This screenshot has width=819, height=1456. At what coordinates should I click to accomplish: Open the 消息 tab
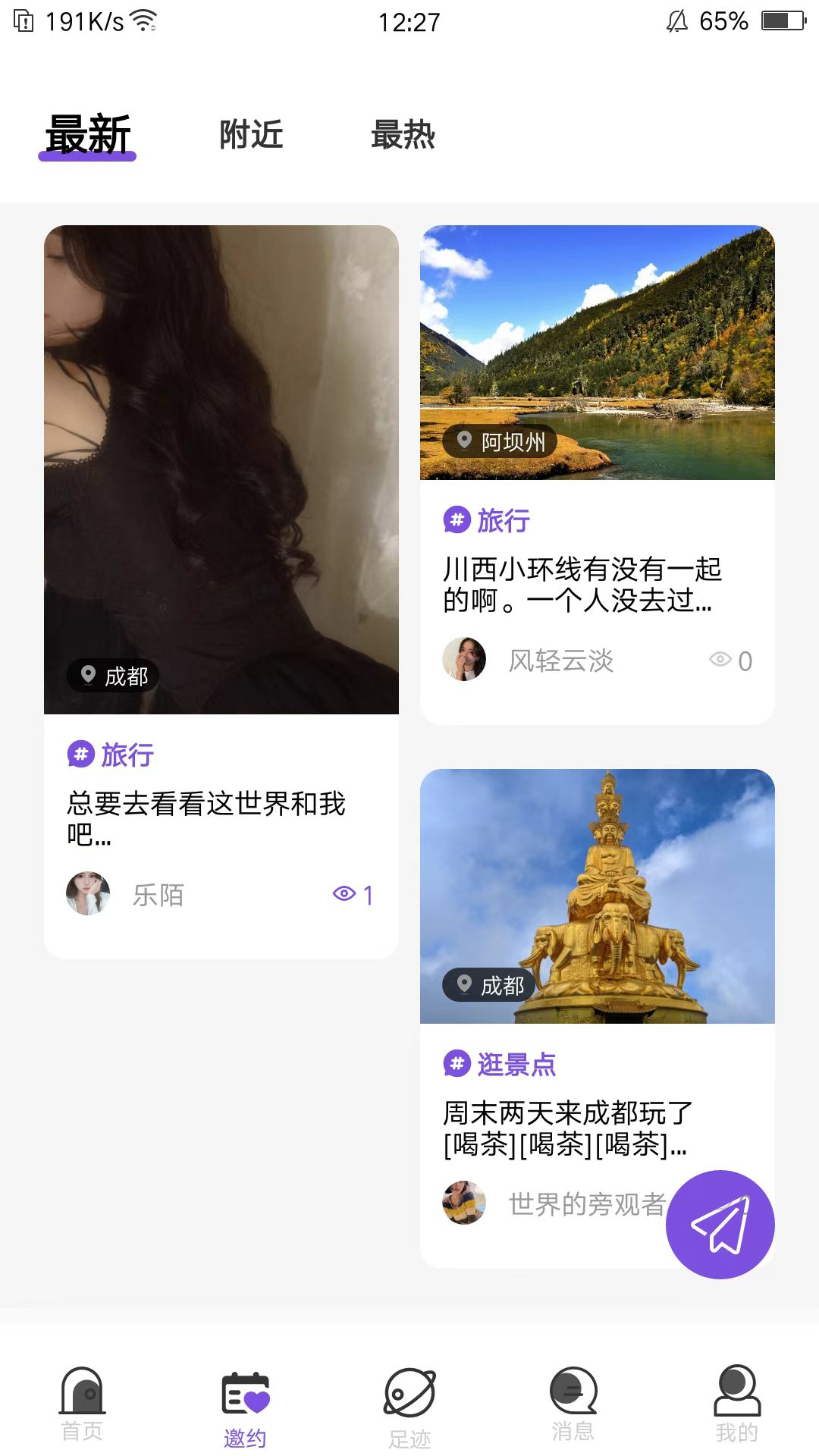[573, 1403]
